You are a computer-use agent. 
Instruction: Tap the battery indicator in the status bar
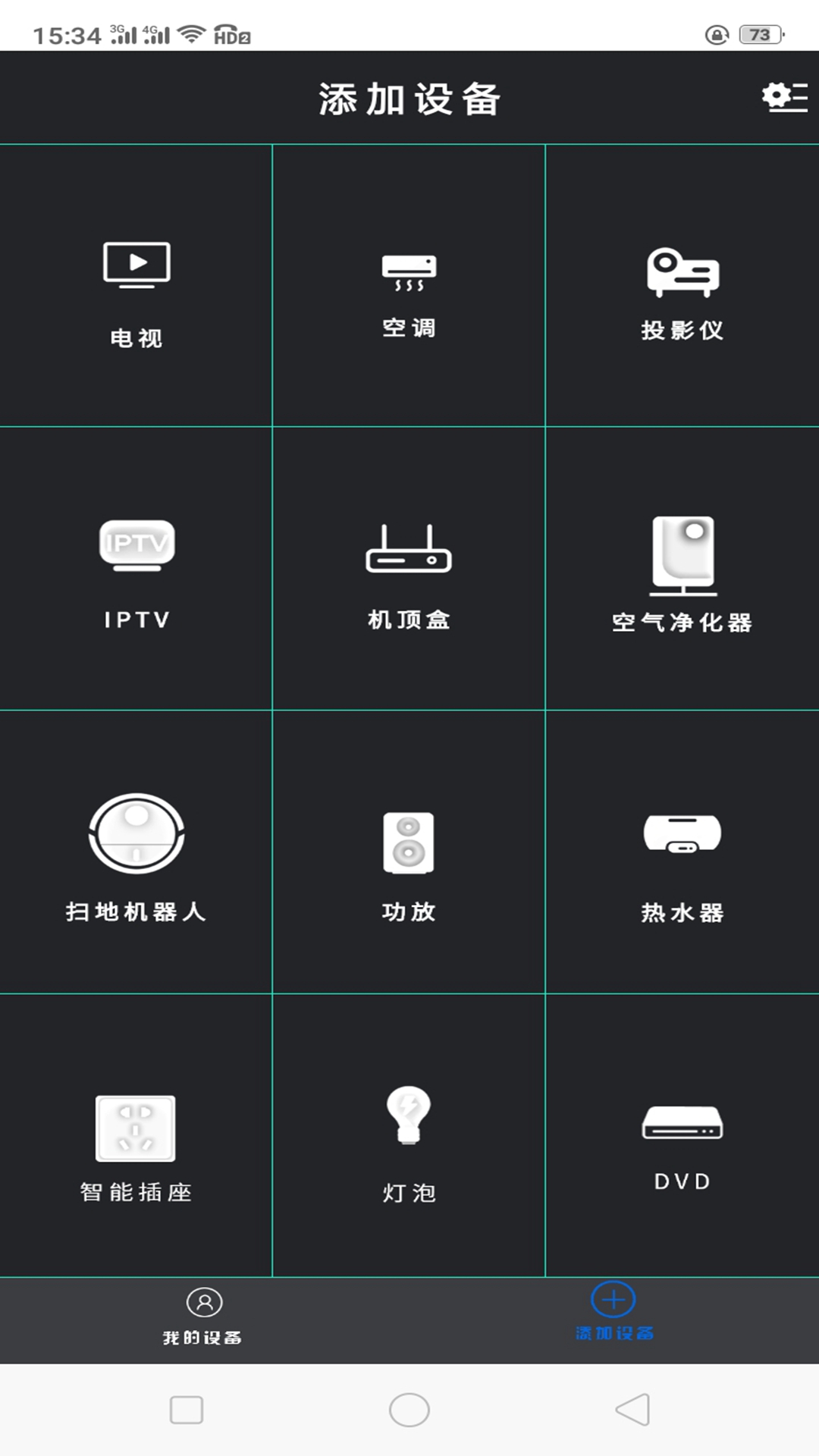coord(758,34)
